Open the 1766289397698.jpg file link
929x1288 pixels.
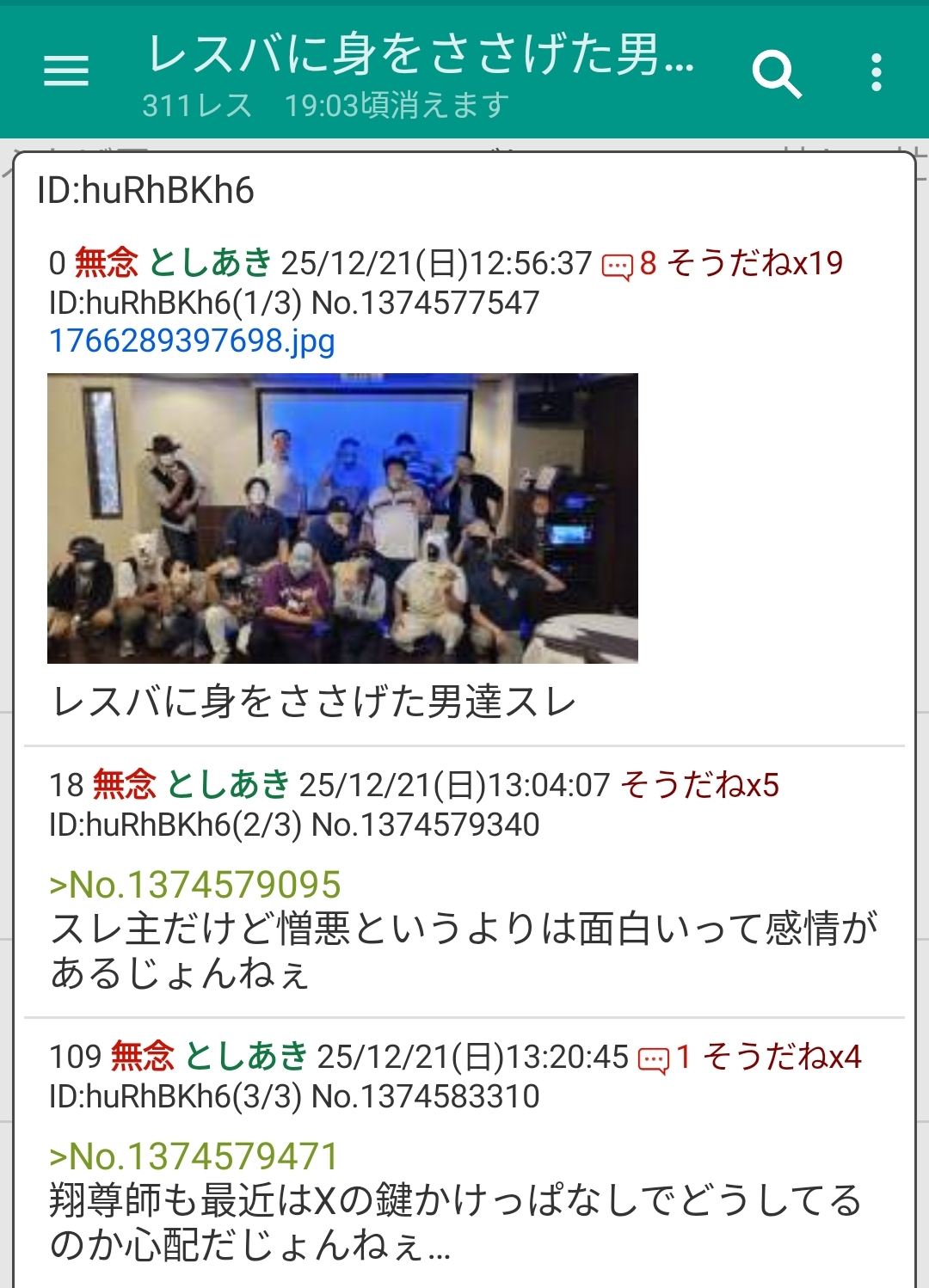tap(192, 341)
